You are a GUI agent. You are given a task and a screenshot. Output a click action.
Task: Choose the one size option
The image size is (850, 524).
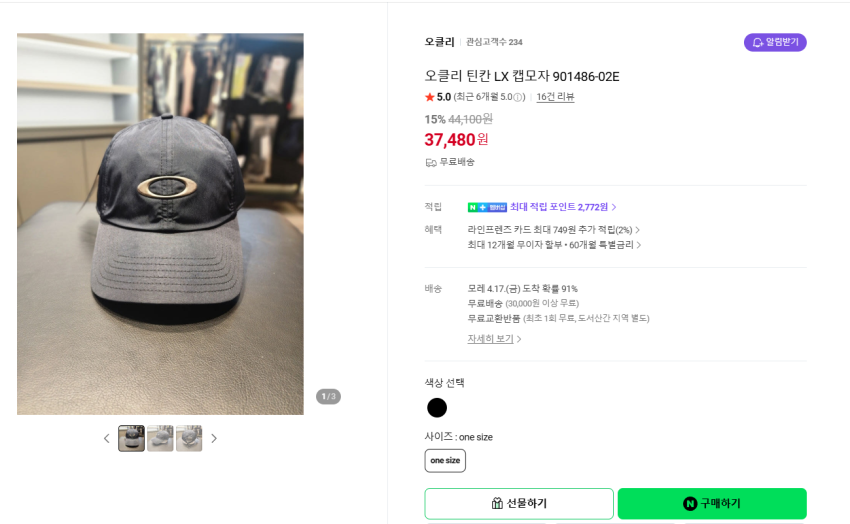coord(445,461)
